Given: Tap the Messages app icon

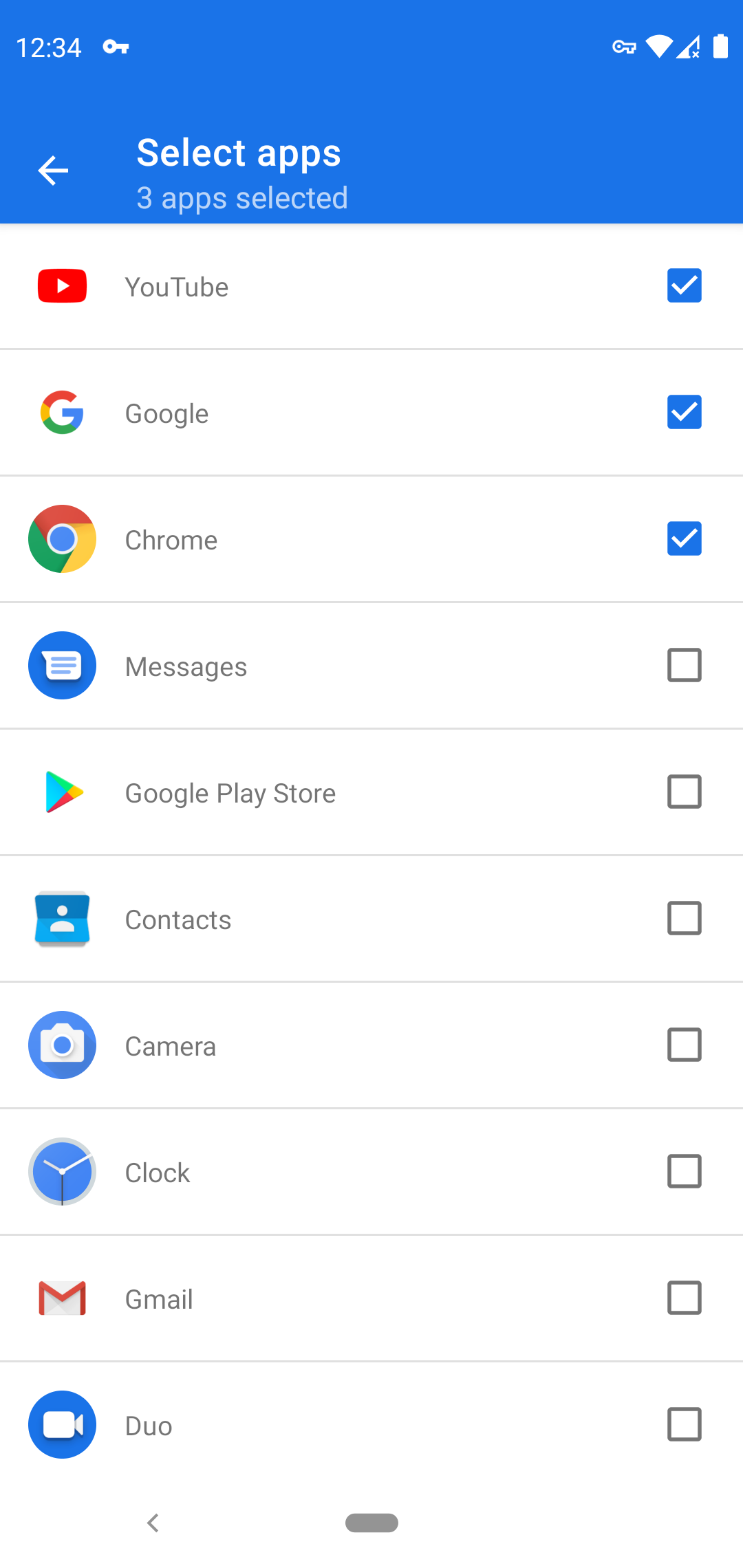Looking at the screenshot, I should 62,666.
